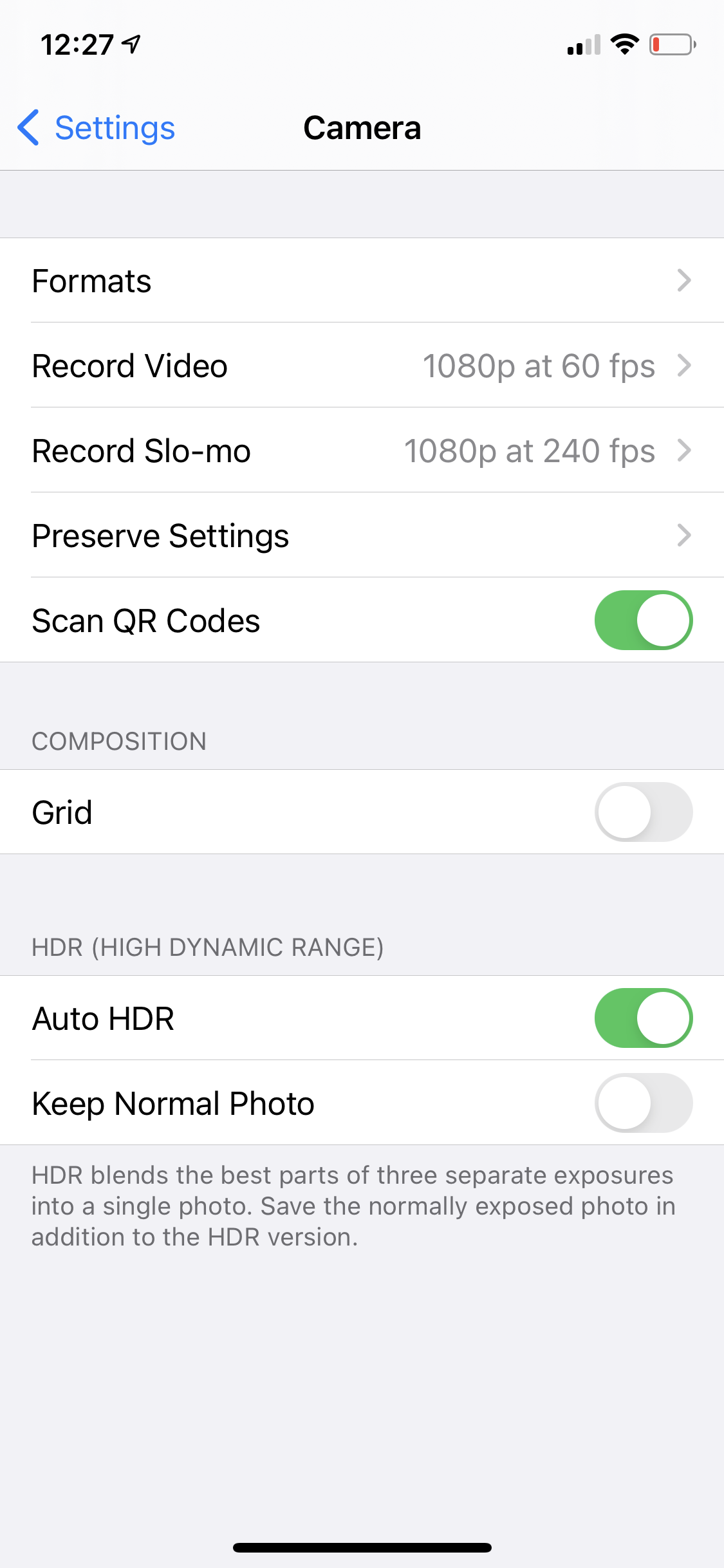Tap the back chevron next to Settings
The width and height of the screenshot is (724, 1568).
coord(28,127)
